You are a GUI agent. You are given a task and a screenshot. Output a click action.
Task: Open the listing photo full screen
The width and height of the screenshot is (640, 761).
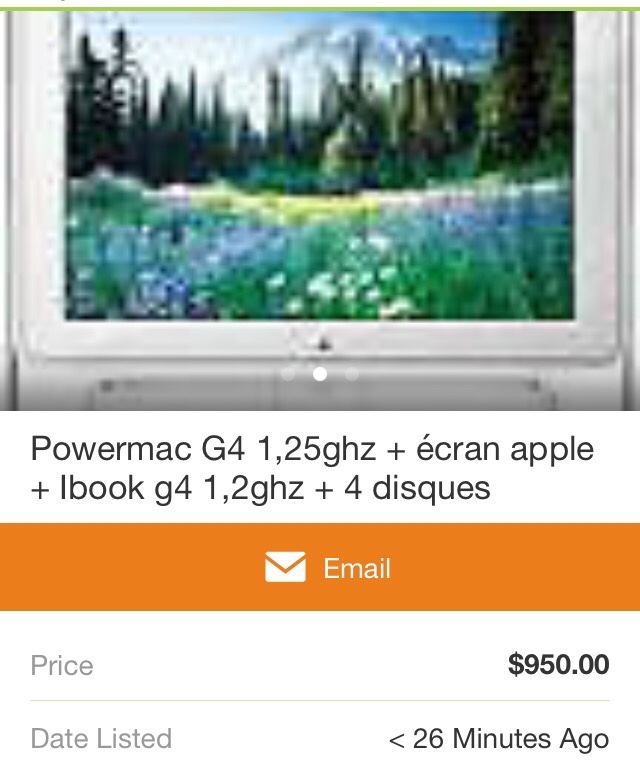(x=320, y=180)
